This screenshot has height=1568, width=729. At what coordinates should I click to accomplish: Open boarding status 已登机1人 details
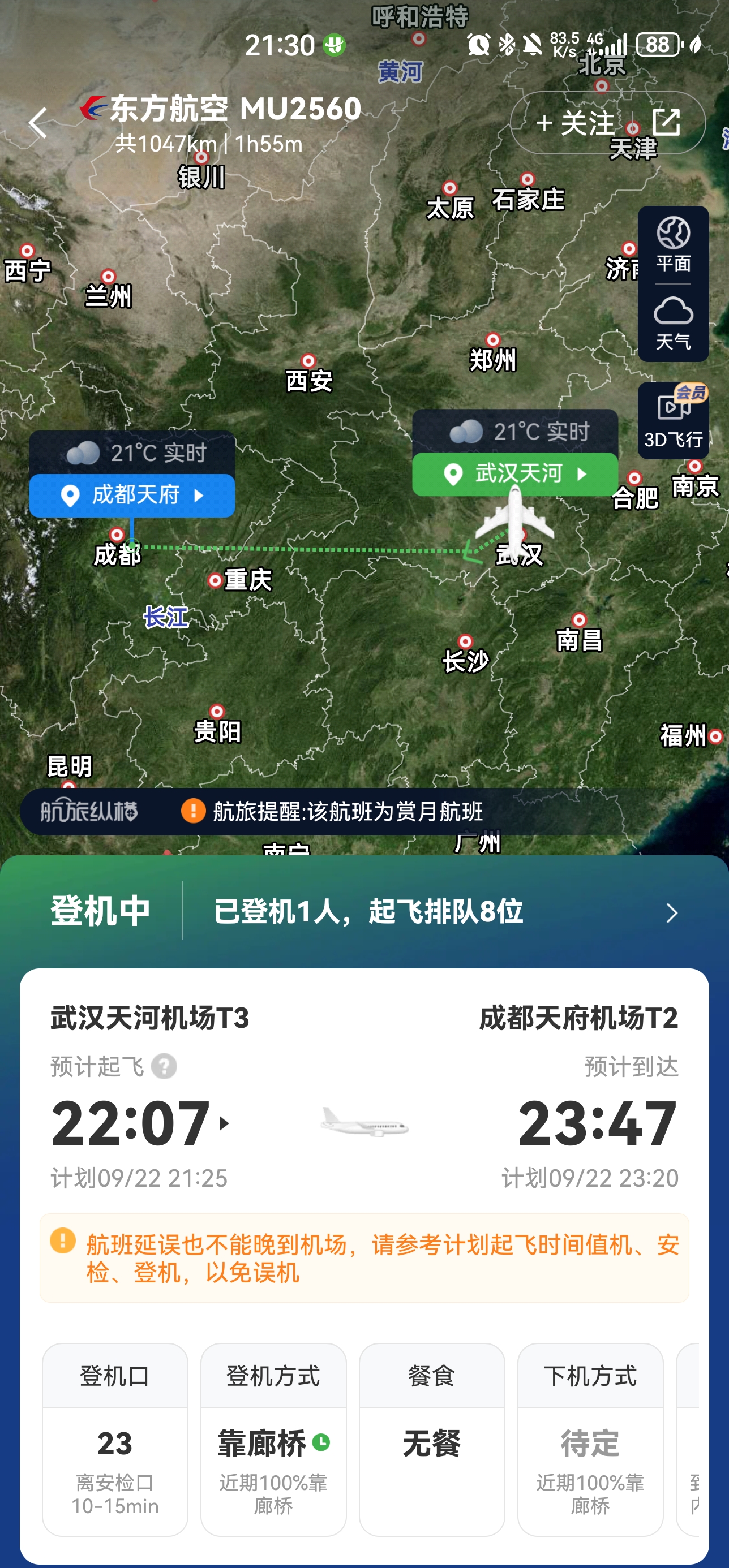[444, 912]
